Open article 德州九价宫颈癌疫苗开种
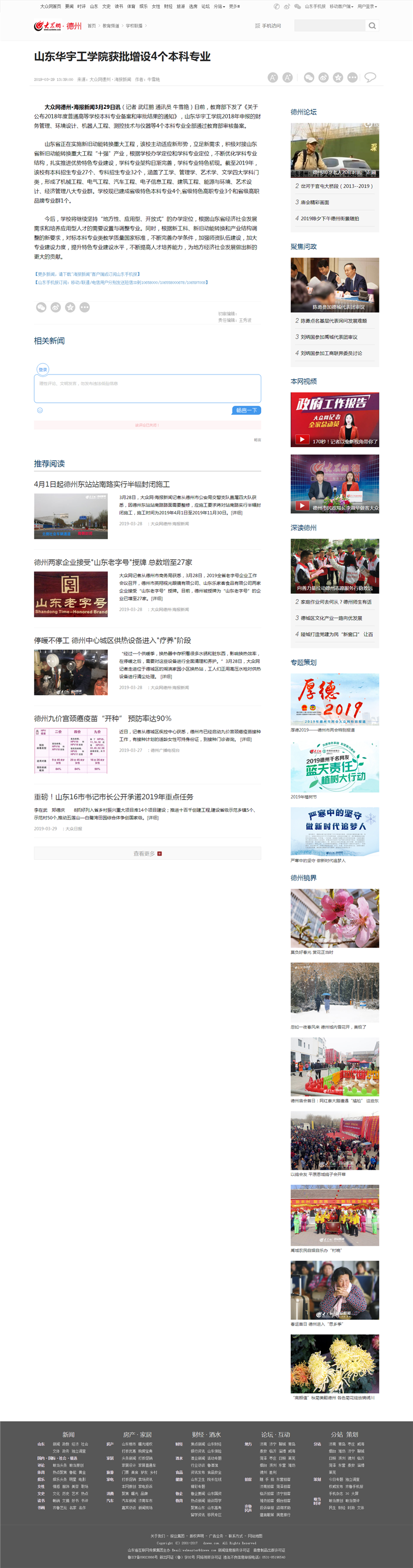 coord(102,718)
